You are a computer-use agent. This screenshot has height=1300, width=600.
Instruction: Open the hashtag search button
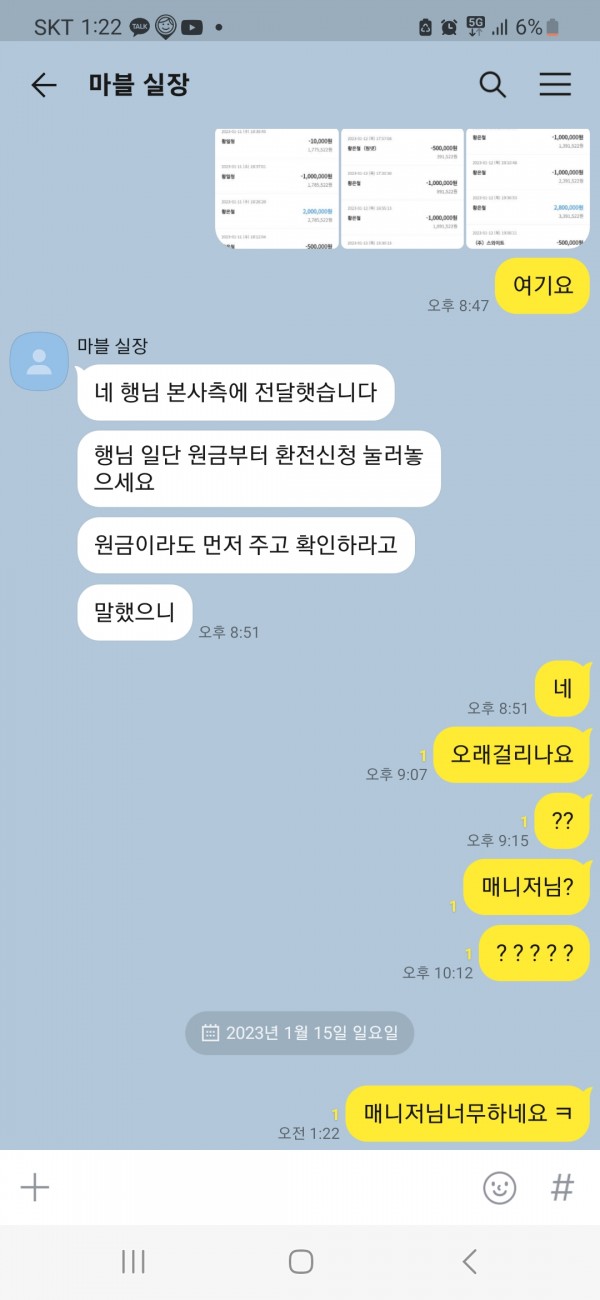coord(563,1187)
